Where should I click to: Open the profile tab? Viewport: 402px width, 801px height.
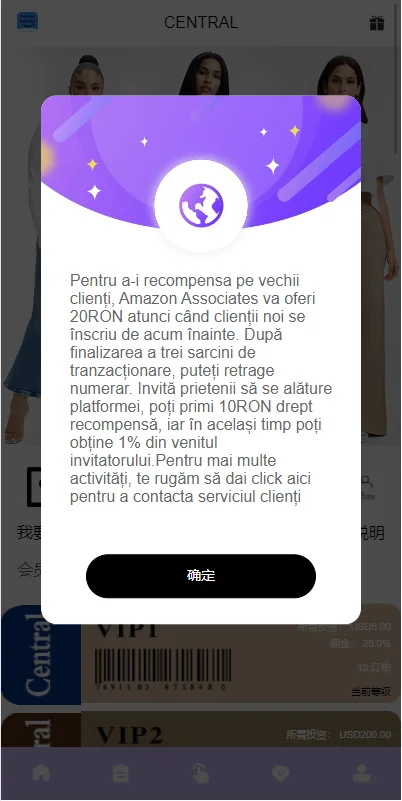coord(361,773)
